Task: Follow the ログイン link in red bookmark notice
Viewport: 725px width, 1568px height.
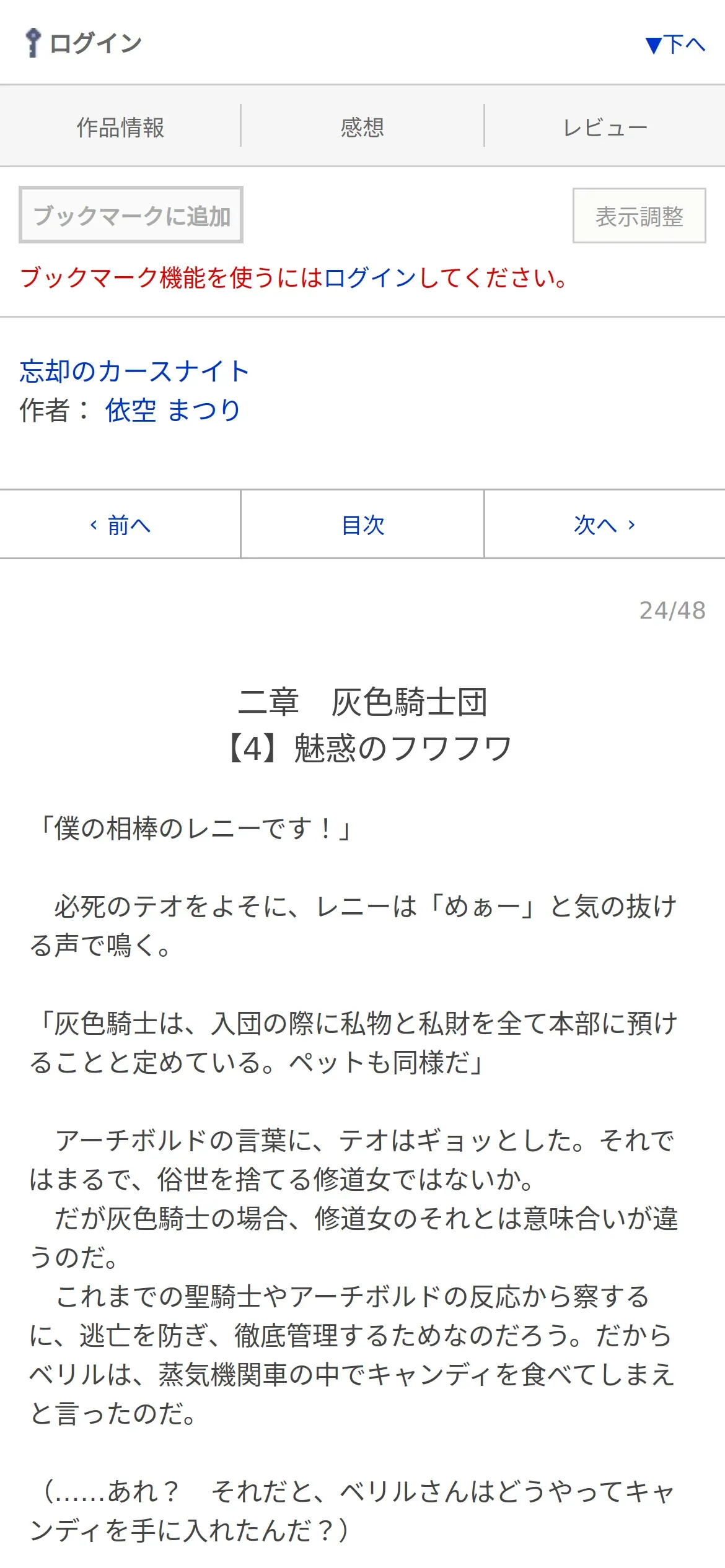Action: [x=370, y=277]
